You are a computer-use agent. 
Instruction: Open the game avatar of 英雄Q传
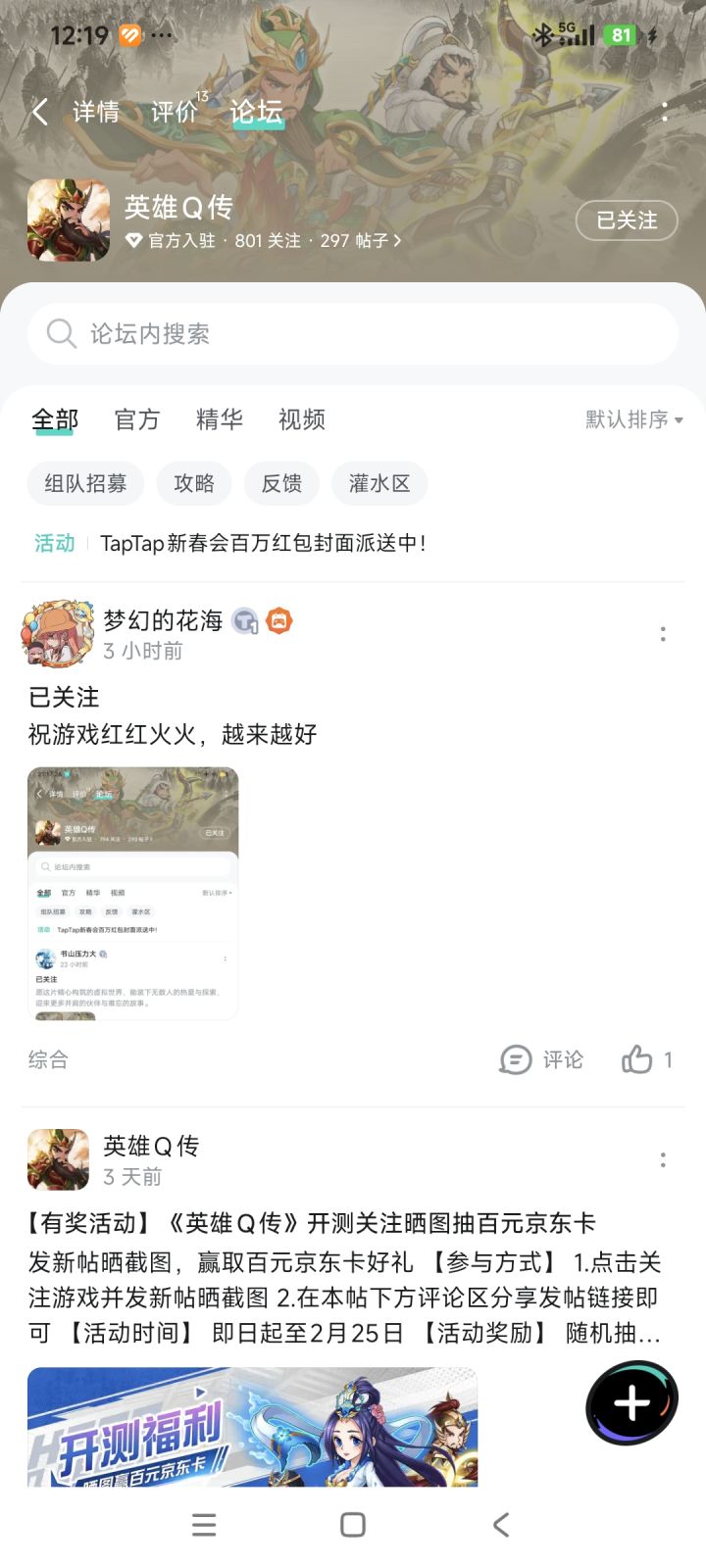click(69, 220)
